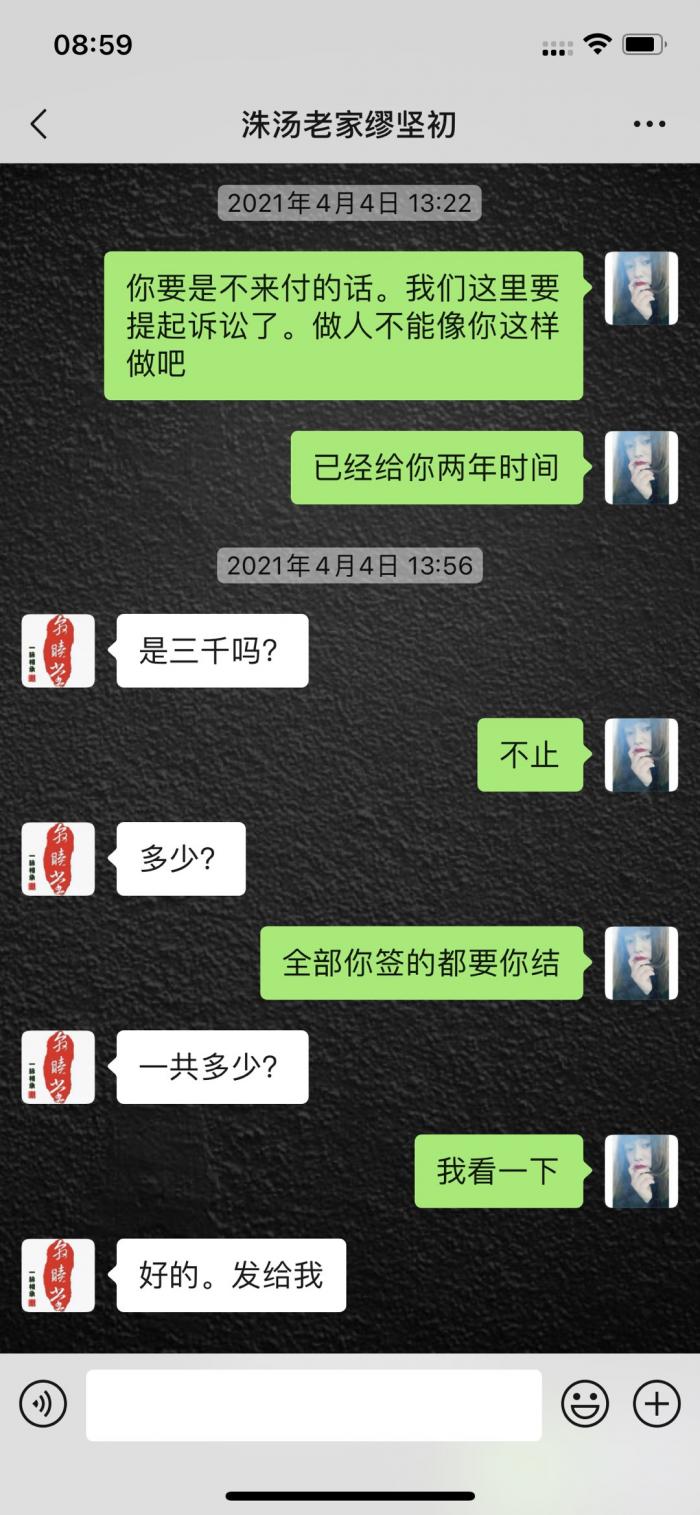
Task: Open sender avatar beside 已经给你两年时间
Action: click(x=641, y=468)
